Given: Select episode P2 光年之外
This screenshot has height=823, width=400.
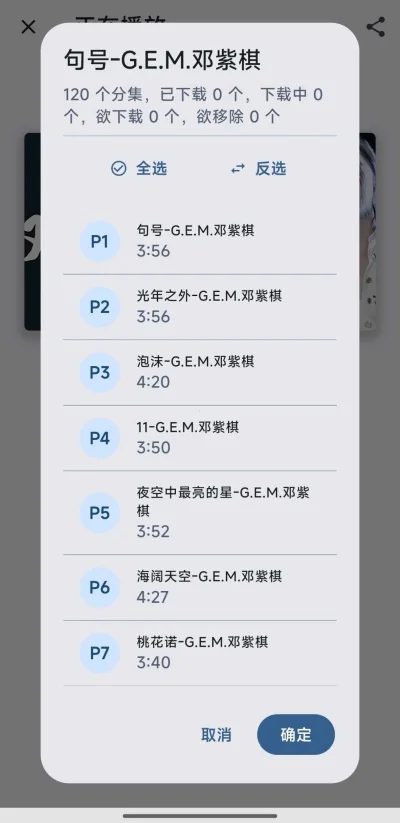Looking at the screenshot, I should pos(200,307).
